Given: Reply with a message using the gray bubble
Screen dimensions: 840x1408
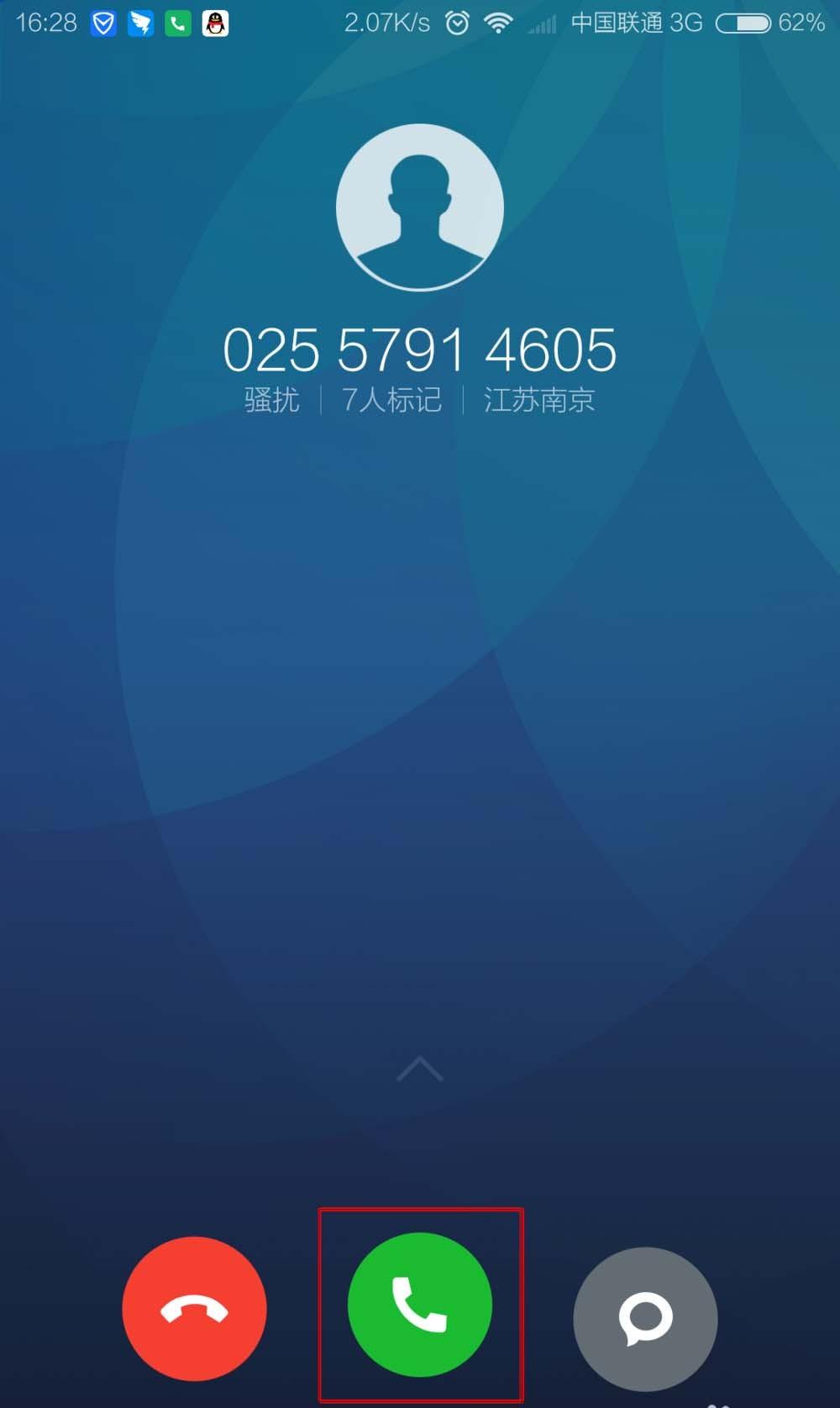Looking at the screenshot, I should (x=645, y=1319).
